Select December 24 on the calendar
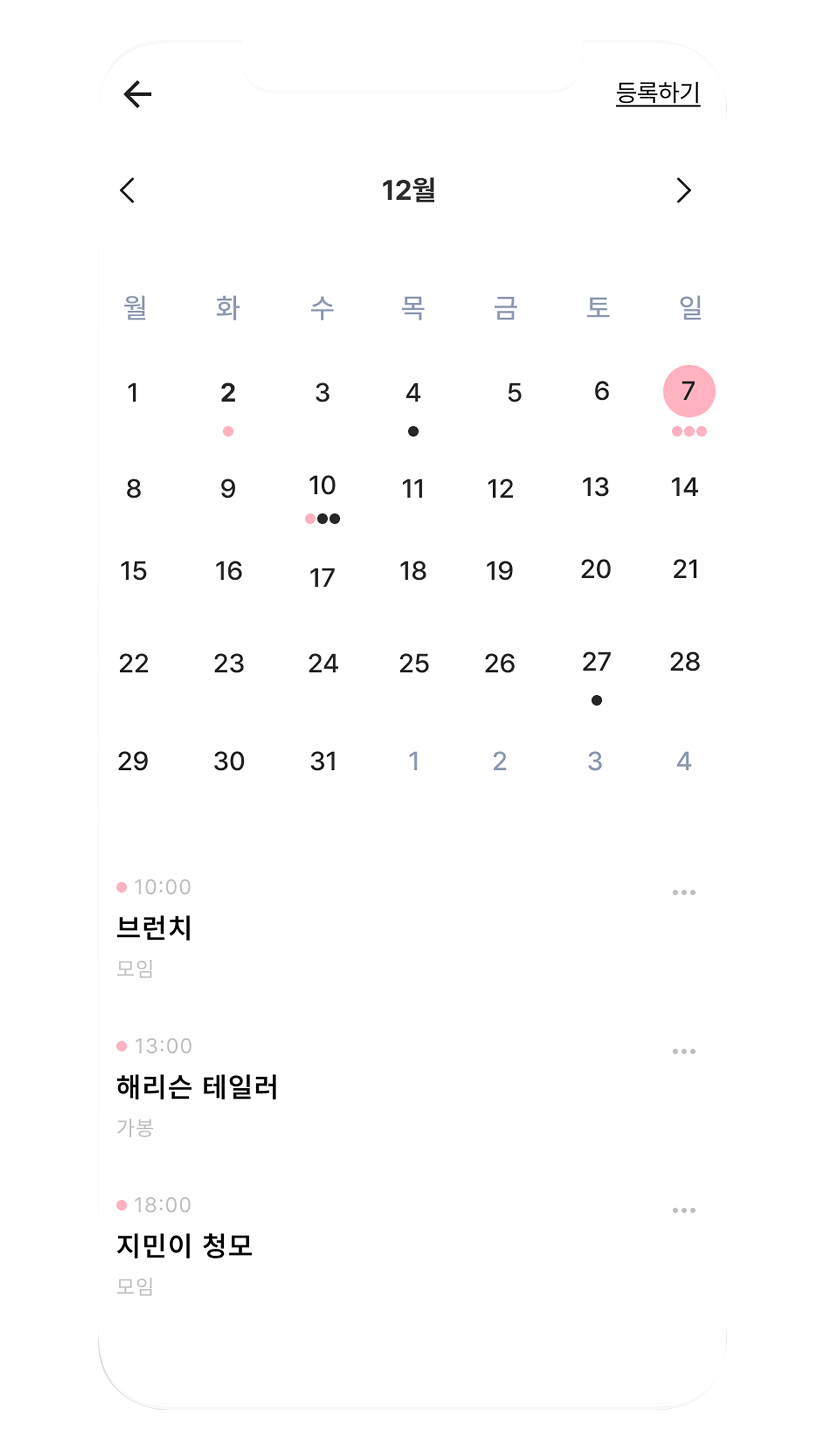Screen dimensions: 820x1450 pyautogui.click(x=323, y=663)
